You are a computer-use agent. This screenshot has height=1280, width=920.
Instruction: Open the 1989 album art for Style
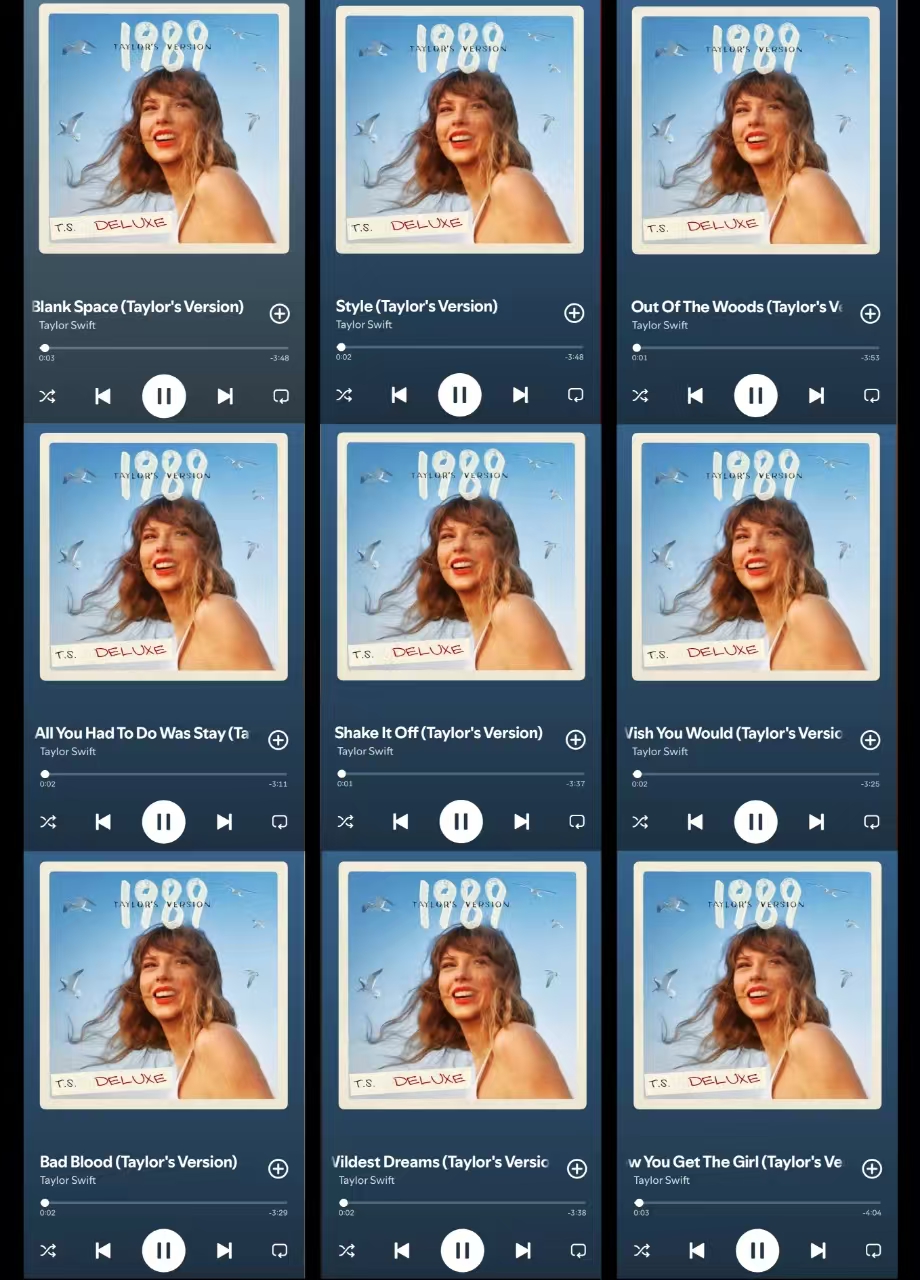click(x=460, y=129)
